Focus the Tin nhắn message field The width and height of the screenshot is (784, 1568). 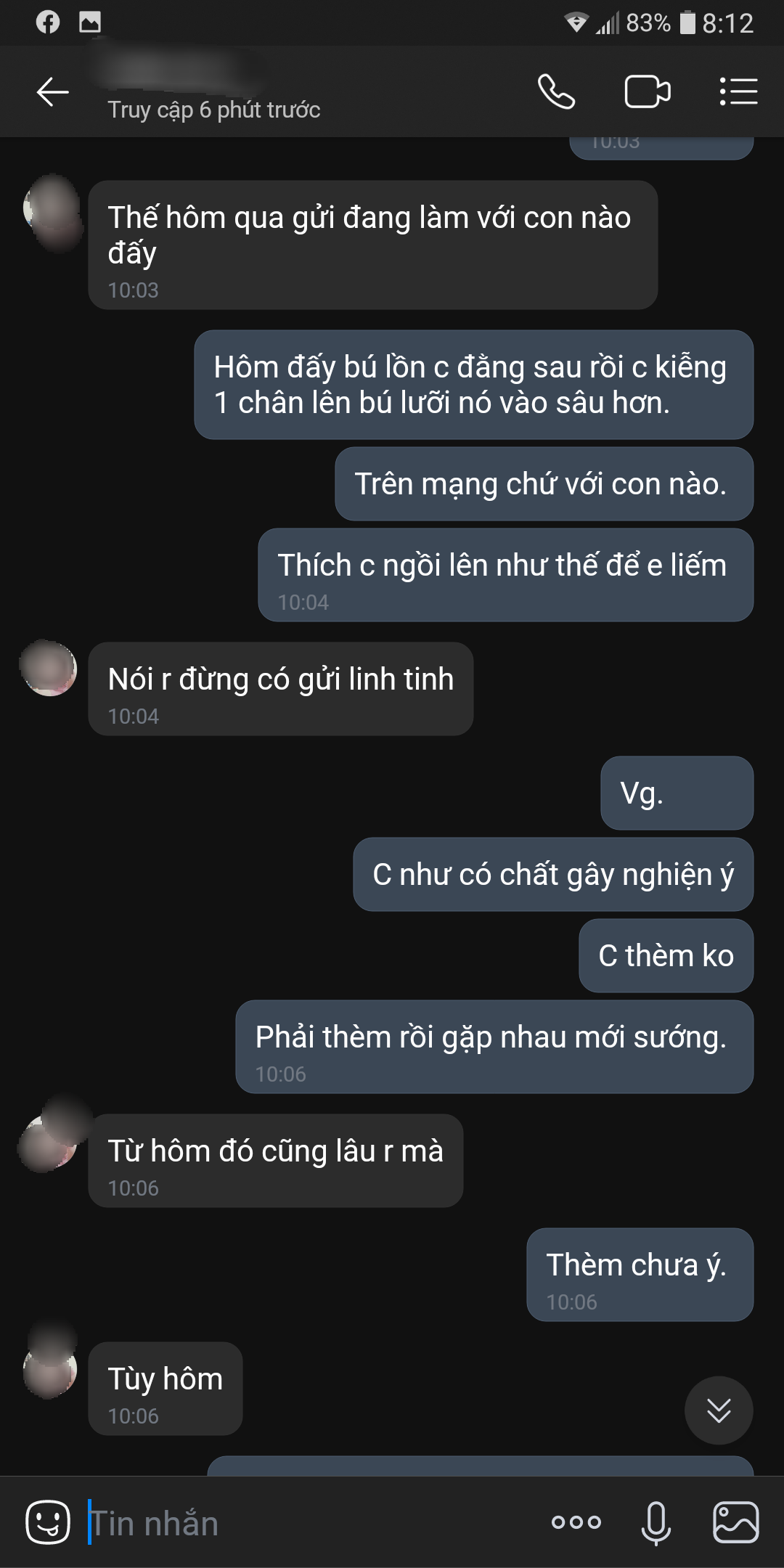[x=305, y=1522]
